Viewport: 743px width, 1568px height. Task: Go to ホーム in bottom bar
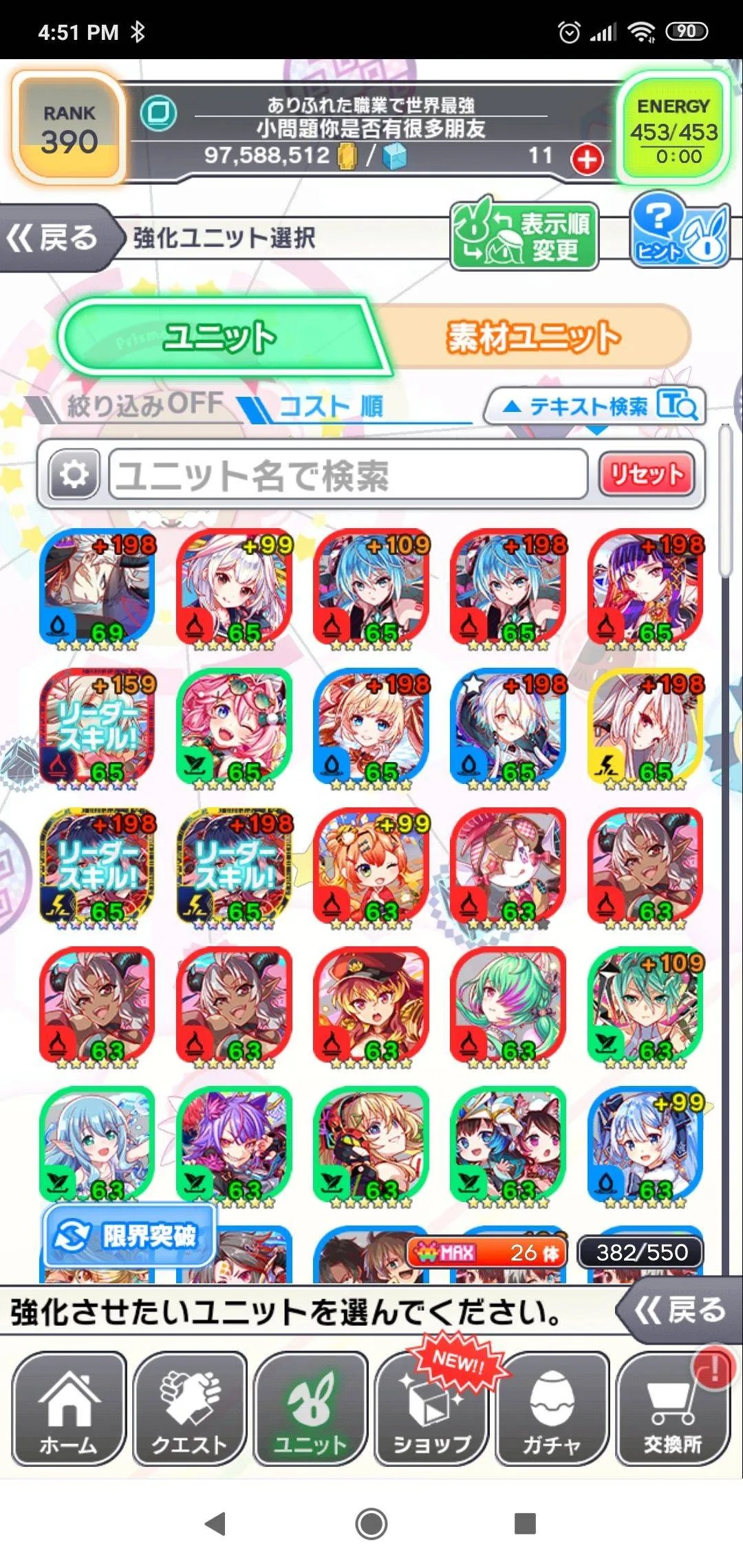point(69,1409)
